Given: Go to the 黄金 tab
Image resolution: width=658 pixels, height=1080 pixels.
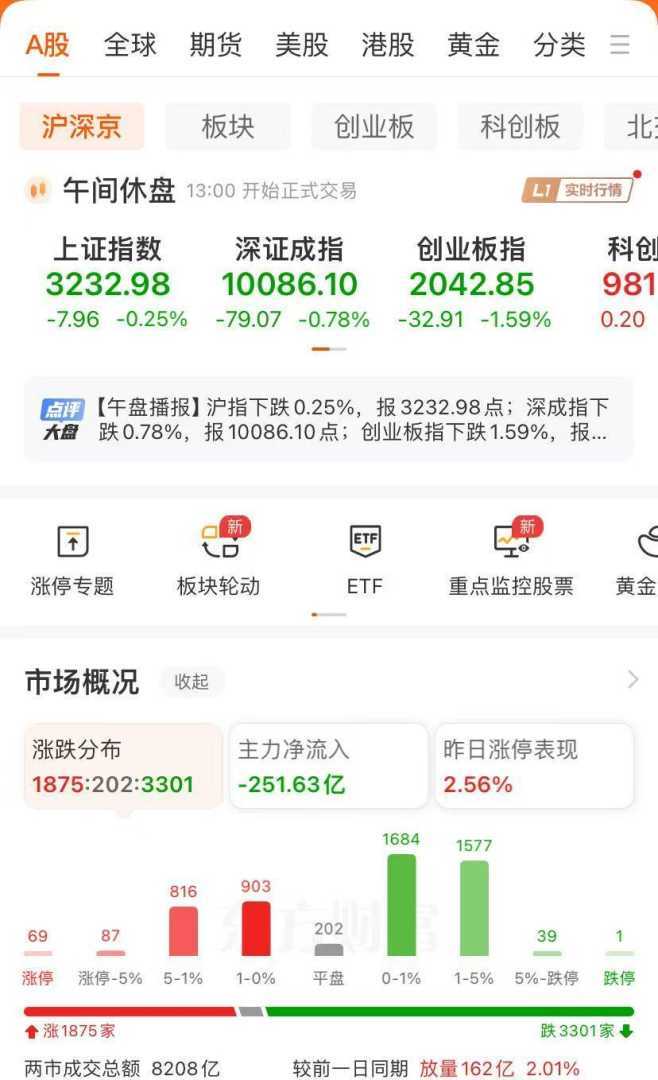Looking at the screenshot, I should click(x=473, y=45).
